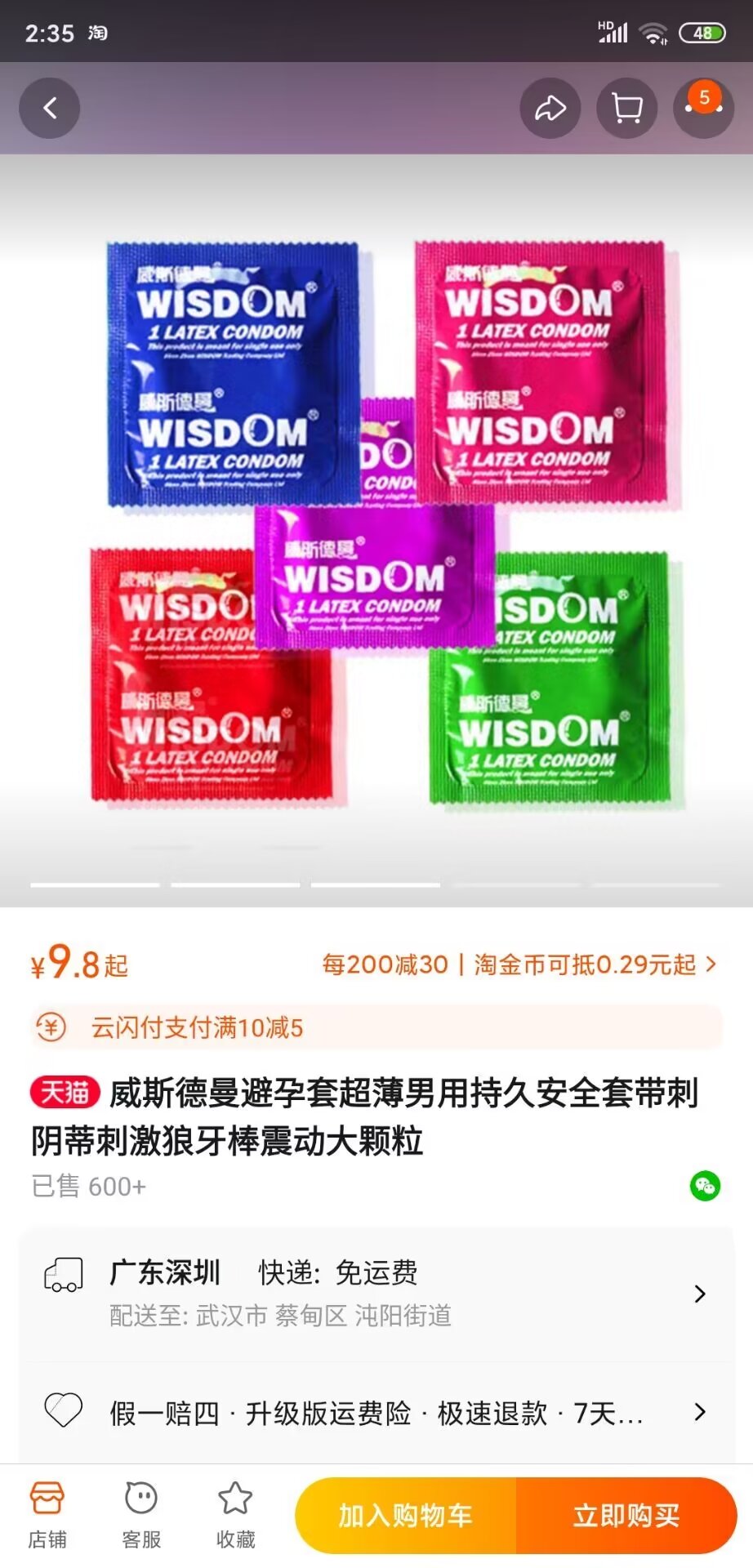Open 云闪付支付满10减5 offer banner
This screenshot has height=1568, width=753.
pyautogui.click(x=376, y=1027)
